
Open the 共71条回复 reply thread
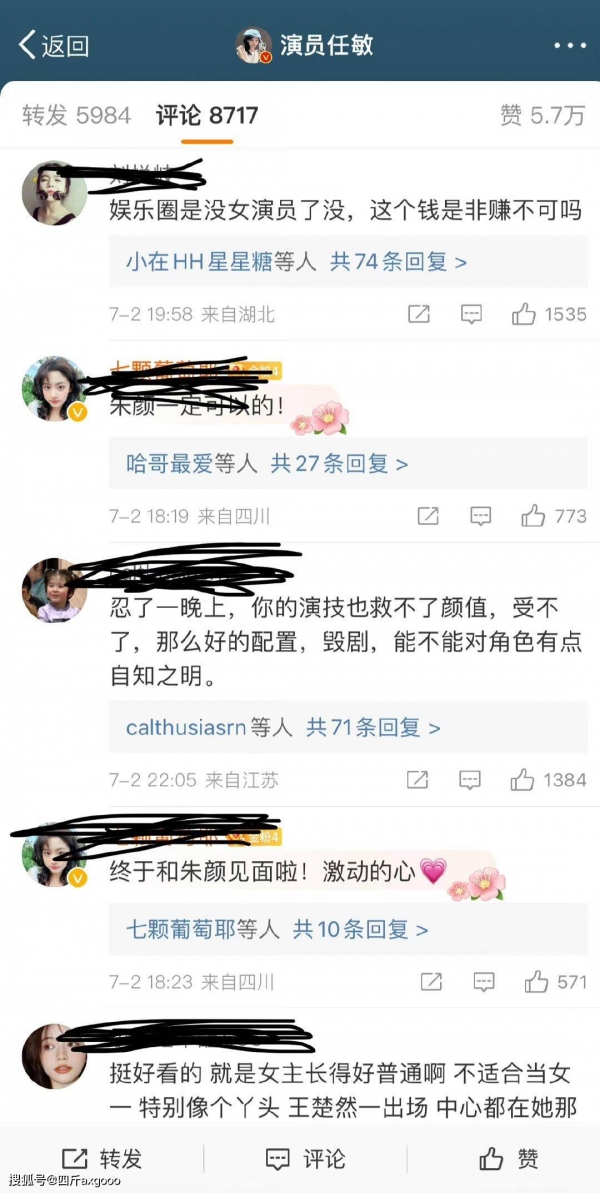(372, 728)
